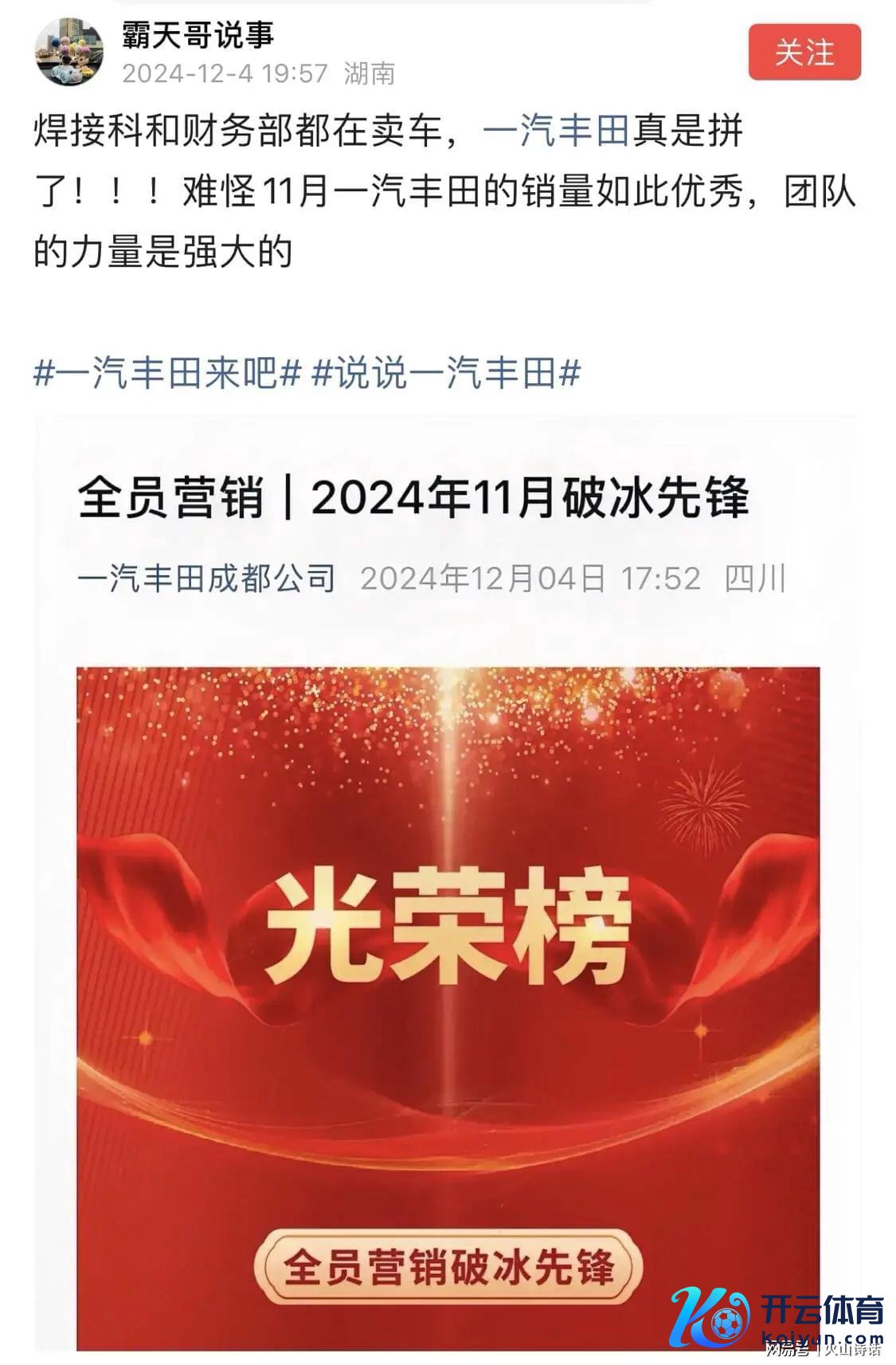Open hashtag #说说一汽丰田#
Viewport: 896px width, 1365px height.
click(x=445, y=372)
